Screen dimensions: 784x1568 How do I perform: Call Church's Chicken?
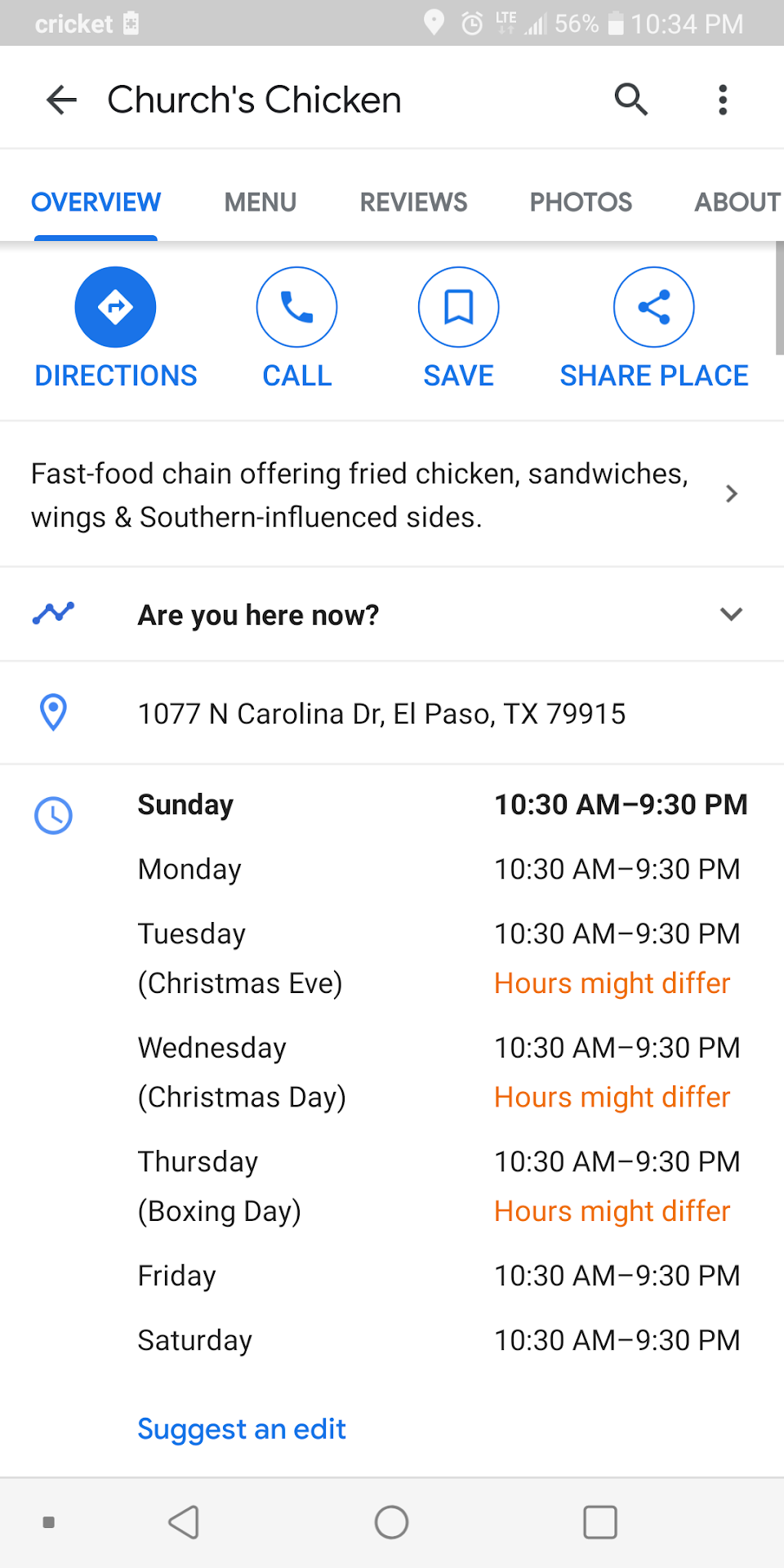(296, 308)
